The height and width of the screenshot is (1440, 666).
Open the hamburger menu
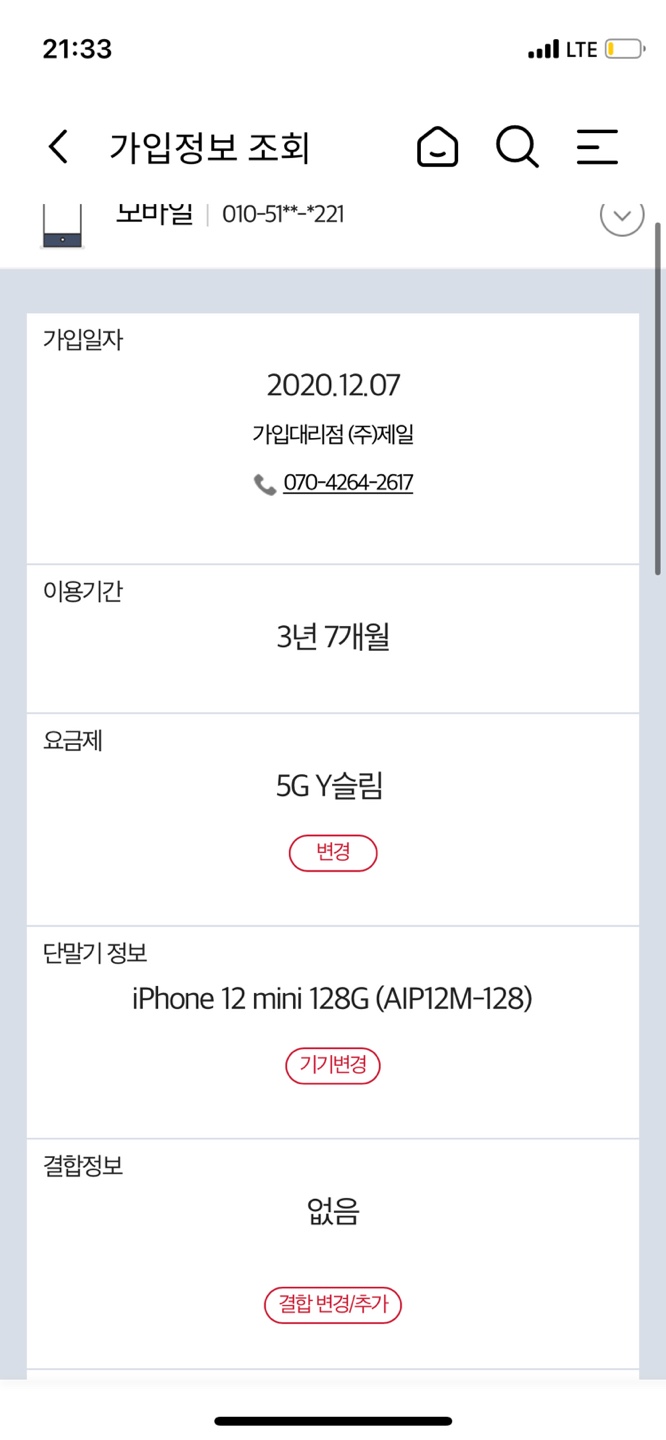tap(597, 148)
